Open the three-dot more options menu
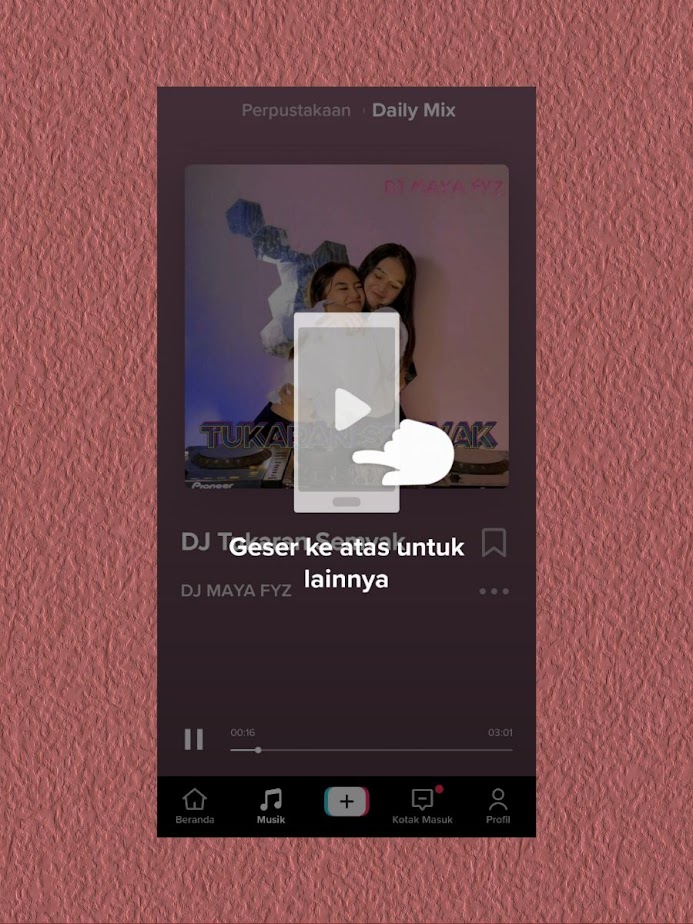Viewport: 693px width, 924px height. coord(493,591)
